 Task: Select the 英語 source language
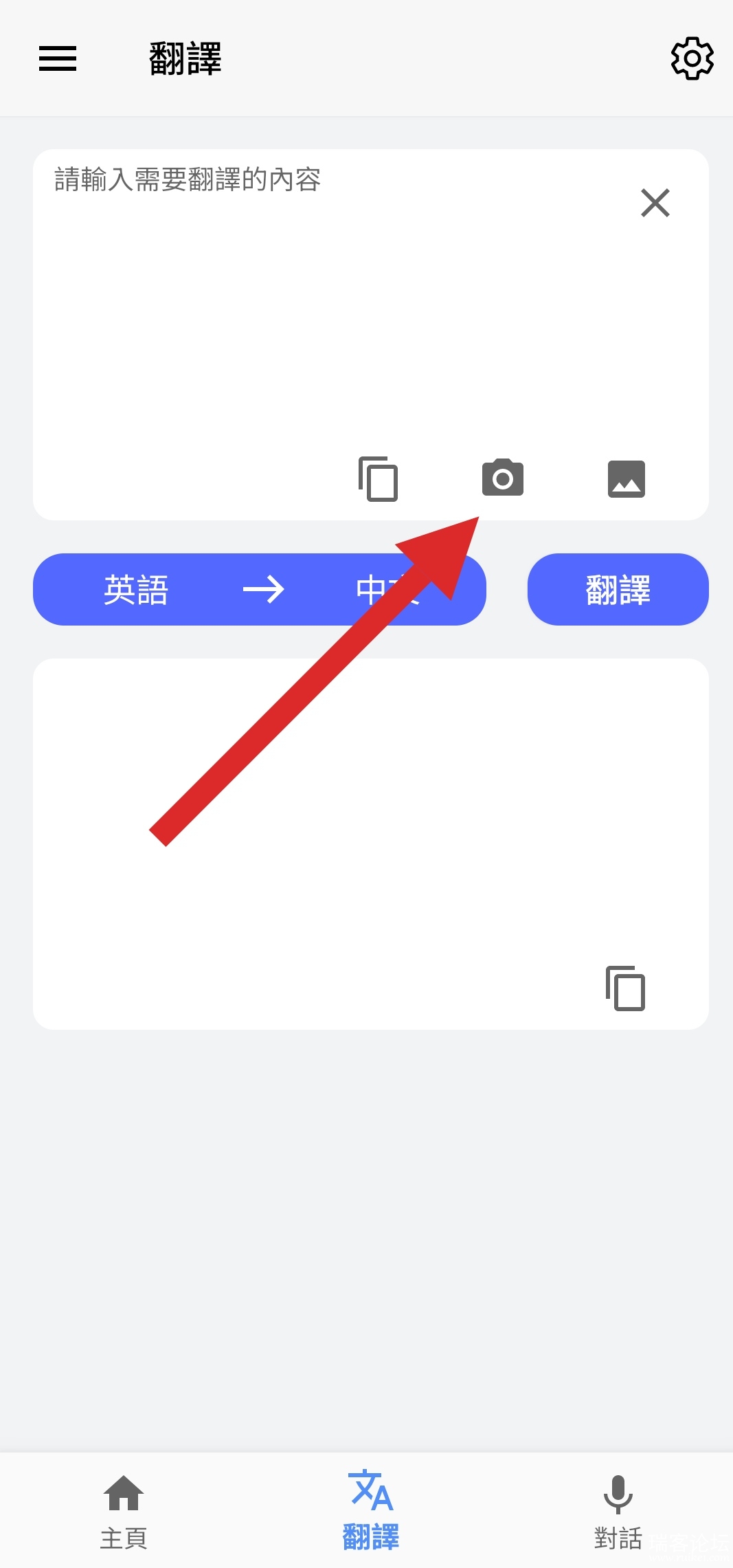136,590
